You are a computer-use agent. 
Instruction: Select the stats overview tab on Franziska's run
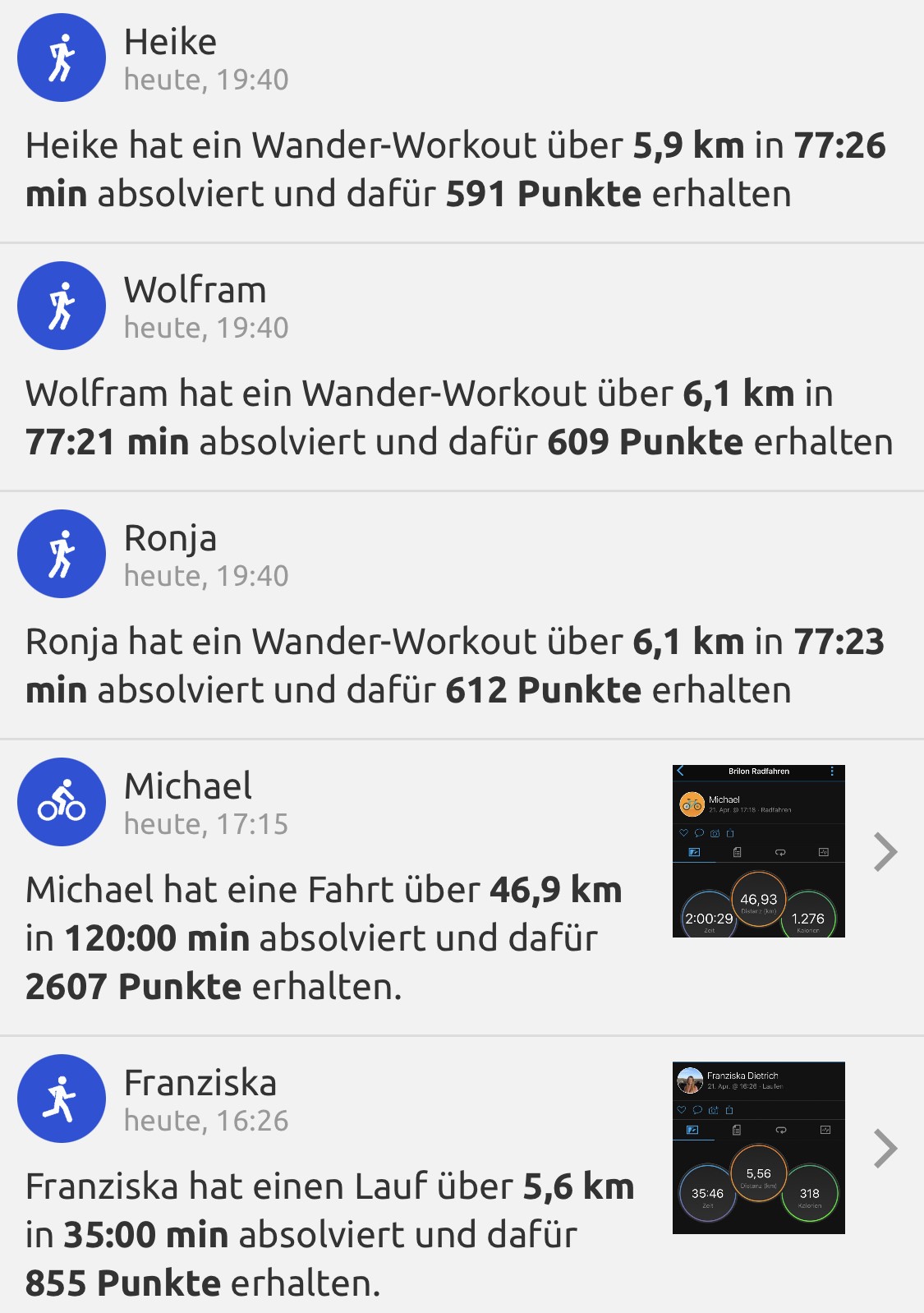click(692, 1130)
